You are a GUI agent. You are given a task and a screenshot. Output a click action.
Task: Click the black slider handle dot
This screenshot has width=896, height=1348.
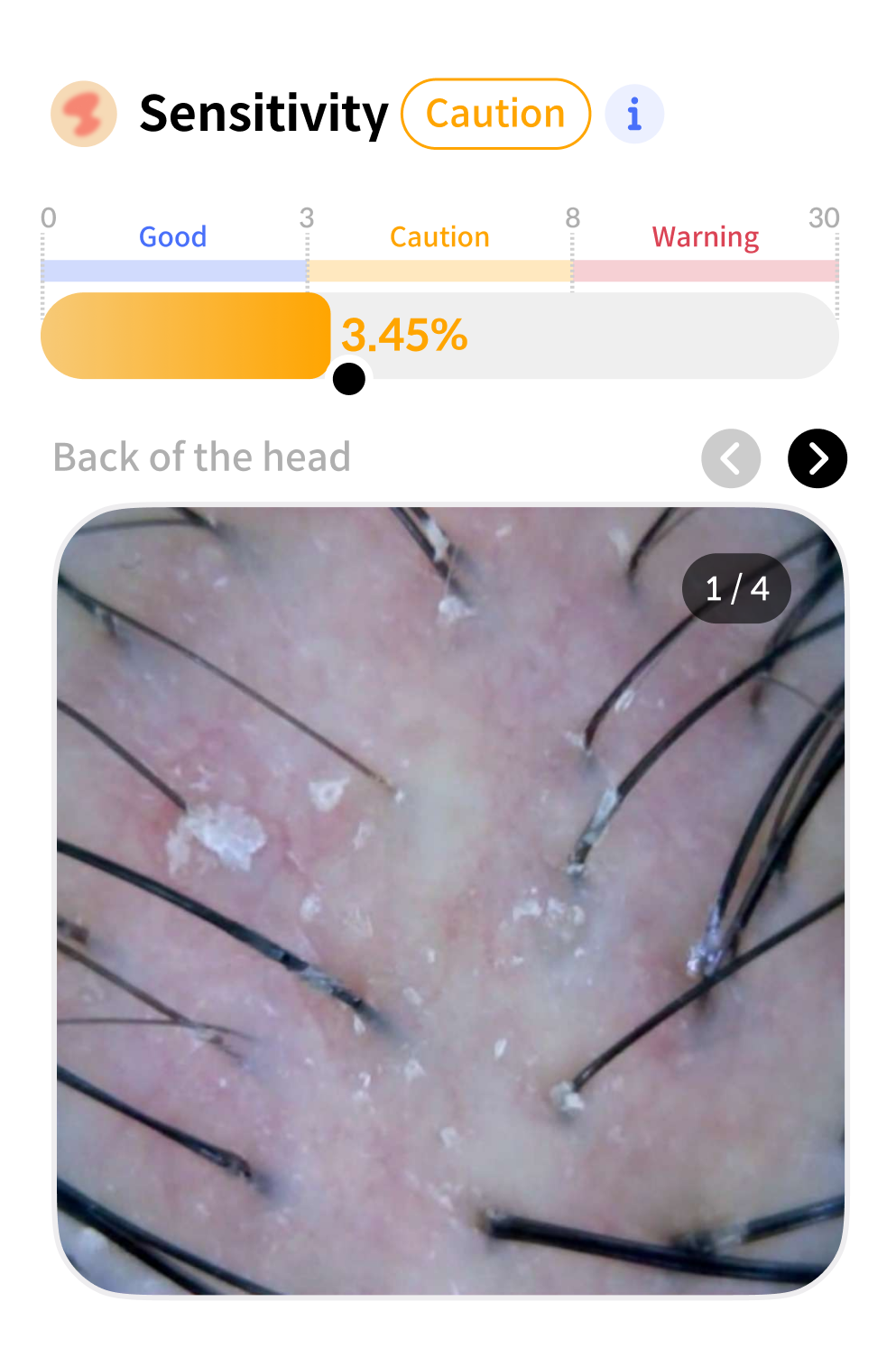point(348,381)
